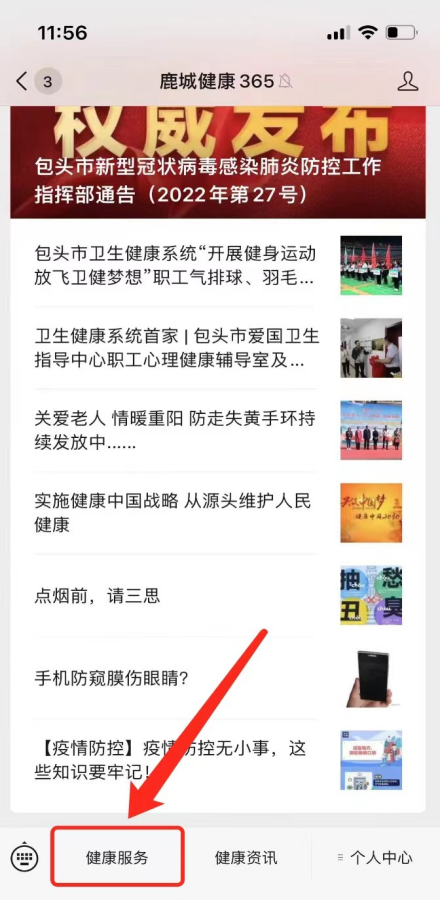Open the 健康资讯 menu
The image size is (441, 901).
[x=246, y=858]
